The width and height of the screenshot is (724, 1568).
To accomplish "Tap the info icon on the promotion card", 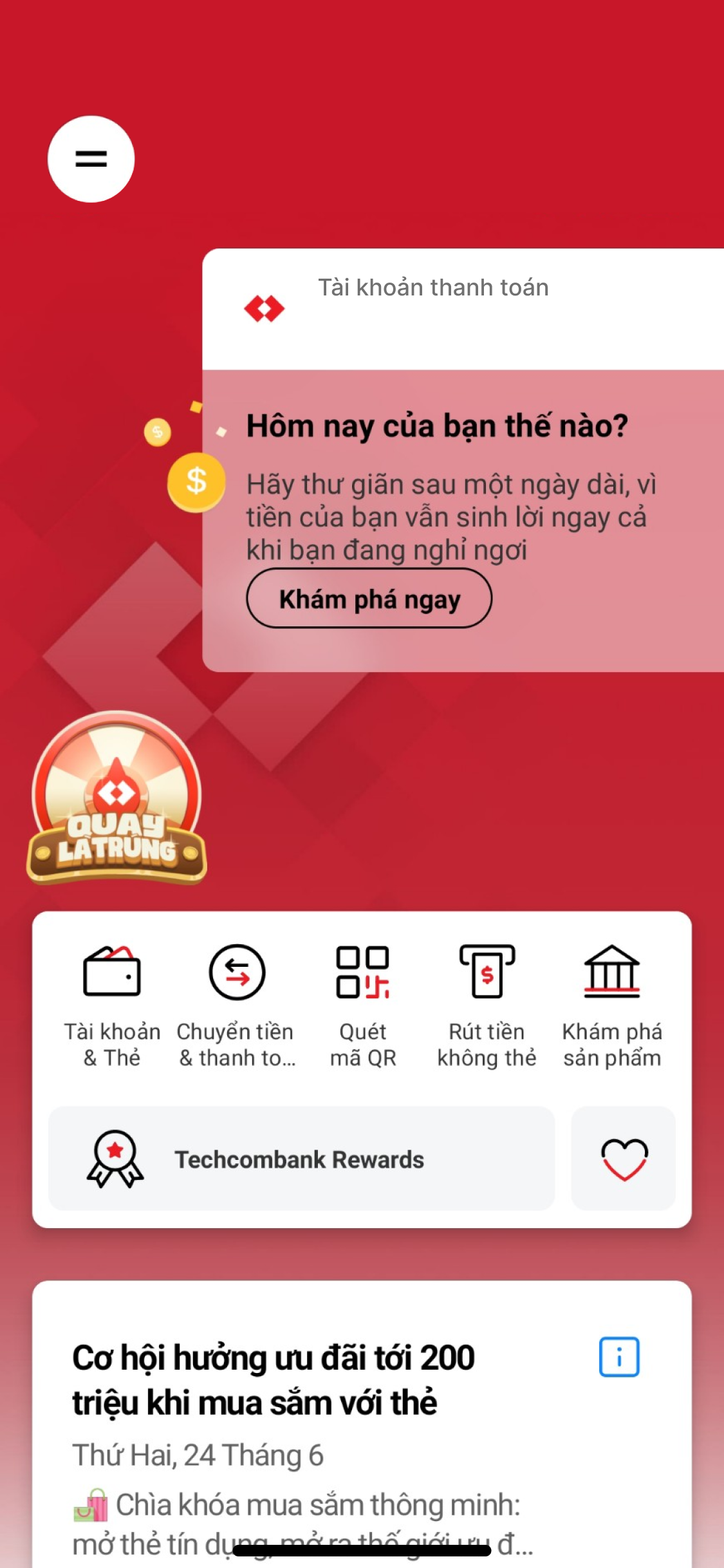I will pos(619,1357).
